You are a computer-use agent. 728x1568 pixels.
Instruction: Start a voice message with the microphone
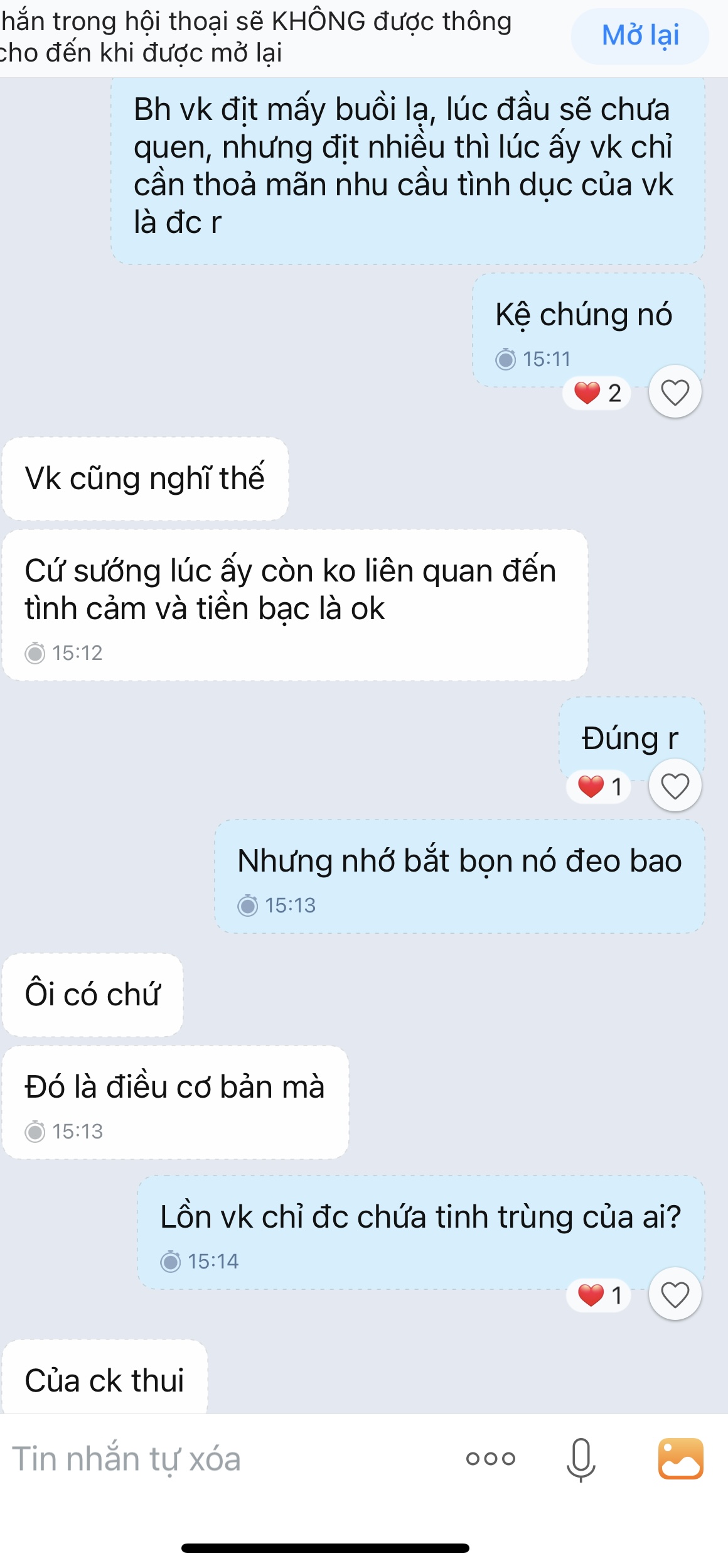pyautogui.click(x=581, y=1459)
